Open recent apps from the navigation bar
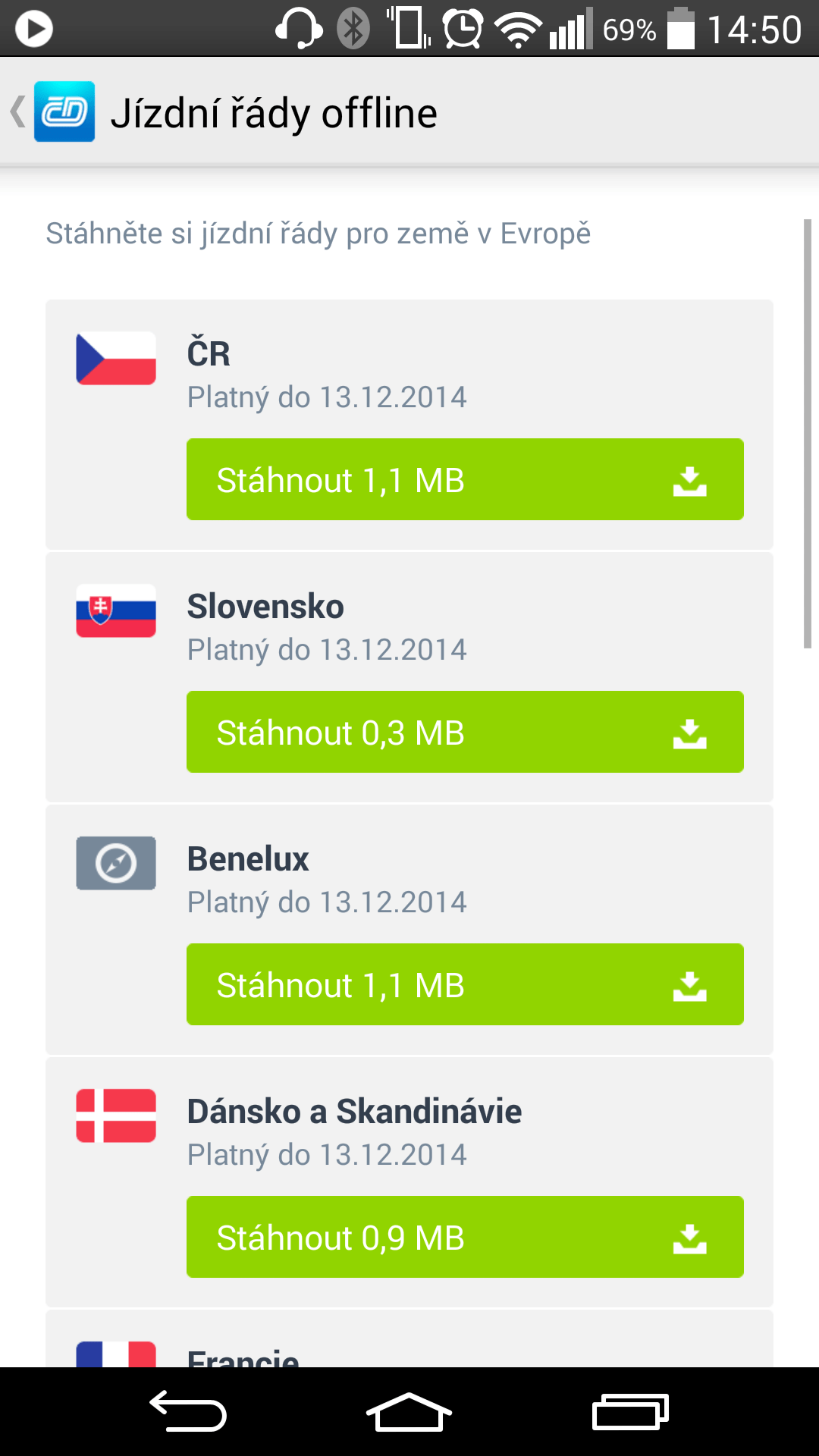 [630, 1412]
